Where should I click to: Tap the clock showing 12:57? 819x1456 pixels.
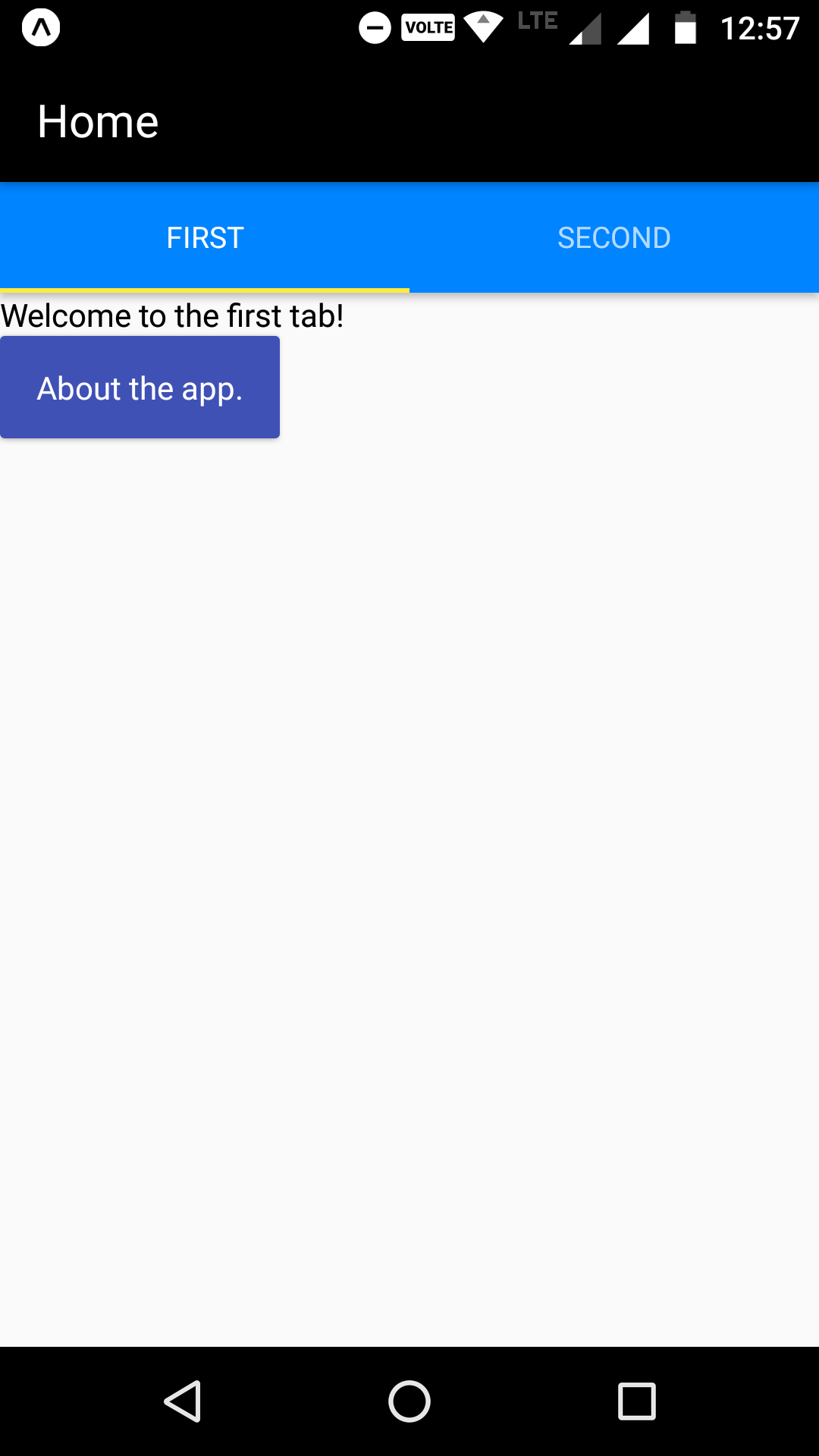point(760,27)
